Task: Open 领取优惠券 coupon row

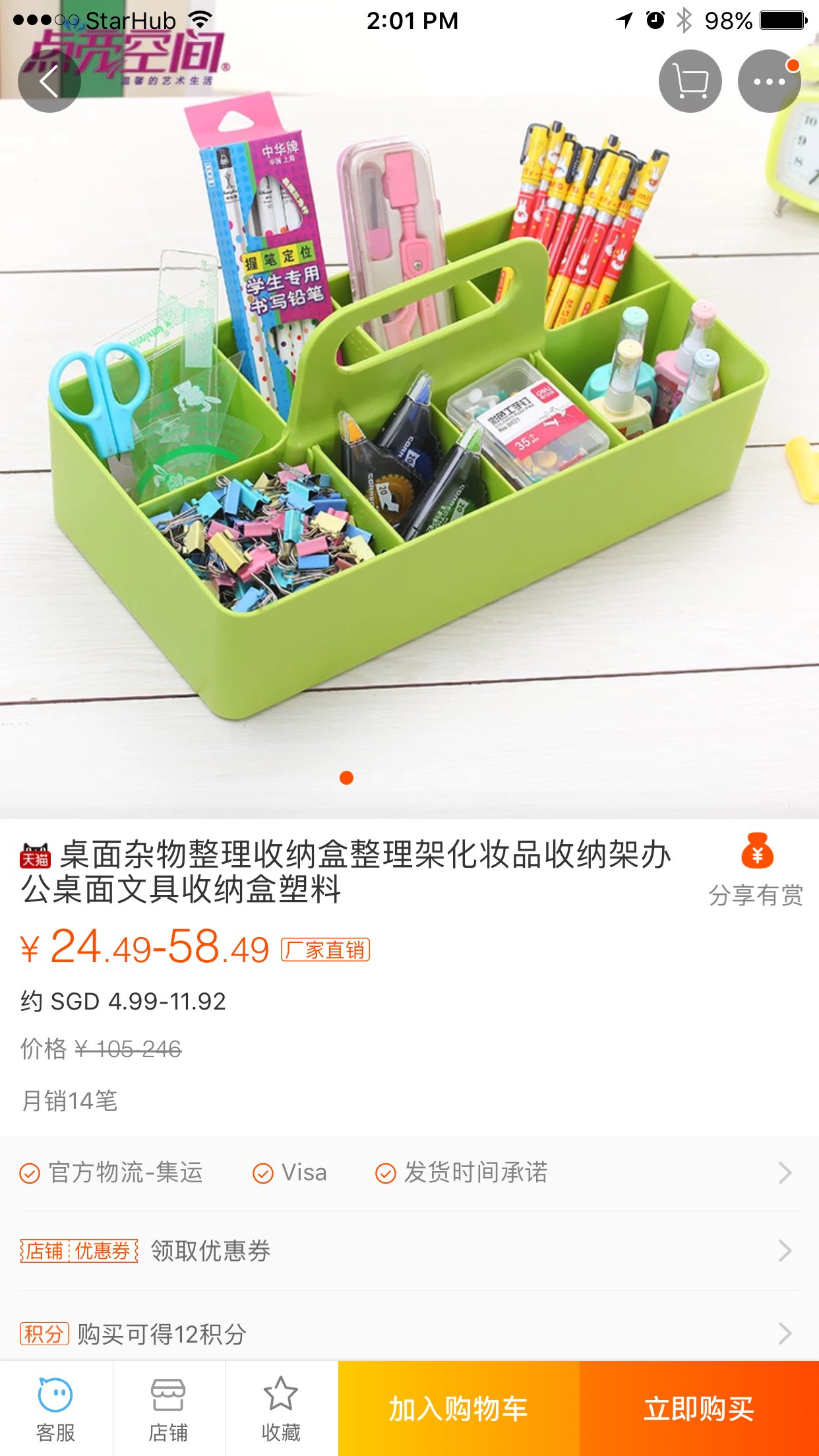Action: point(409,1251)
